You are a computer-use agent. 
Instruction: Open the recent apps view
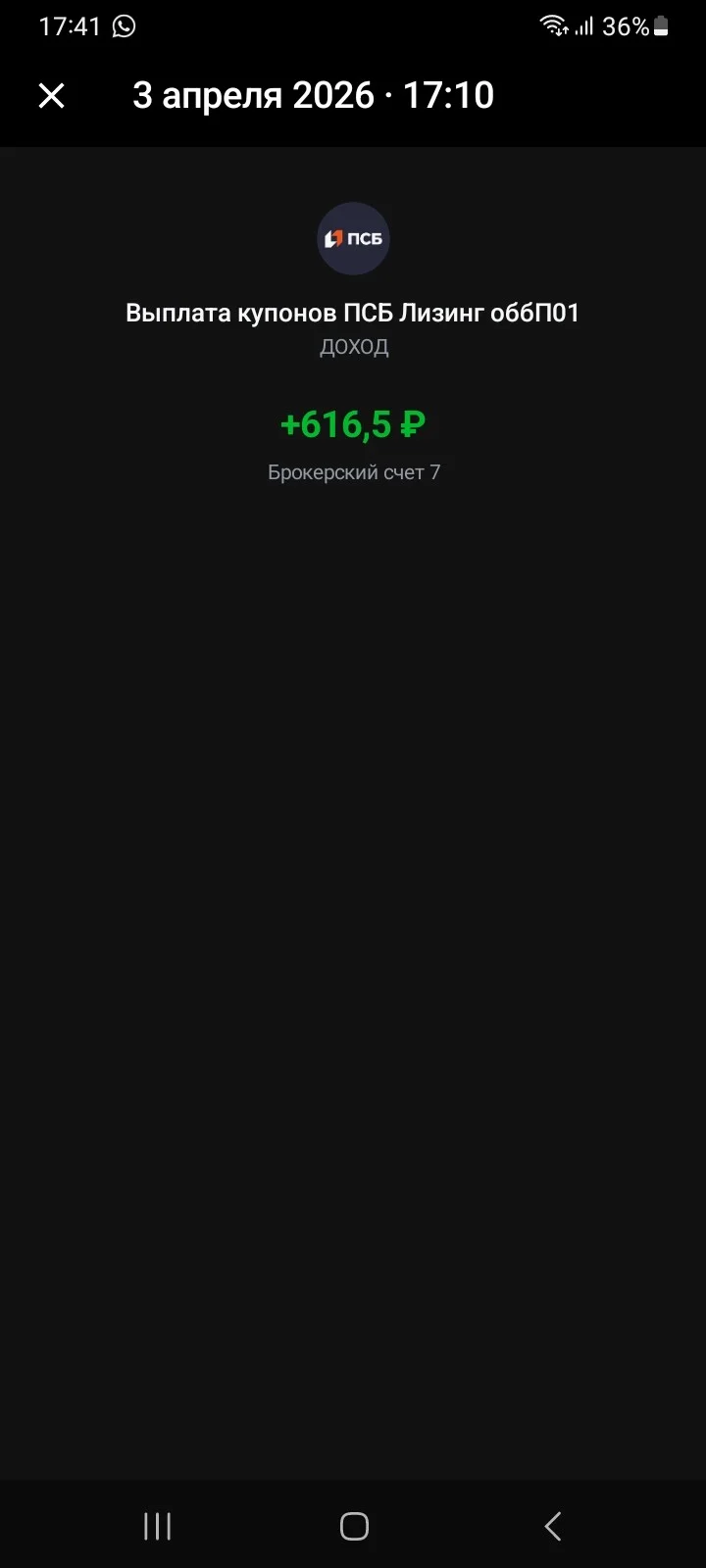(x=157, y=1526)
